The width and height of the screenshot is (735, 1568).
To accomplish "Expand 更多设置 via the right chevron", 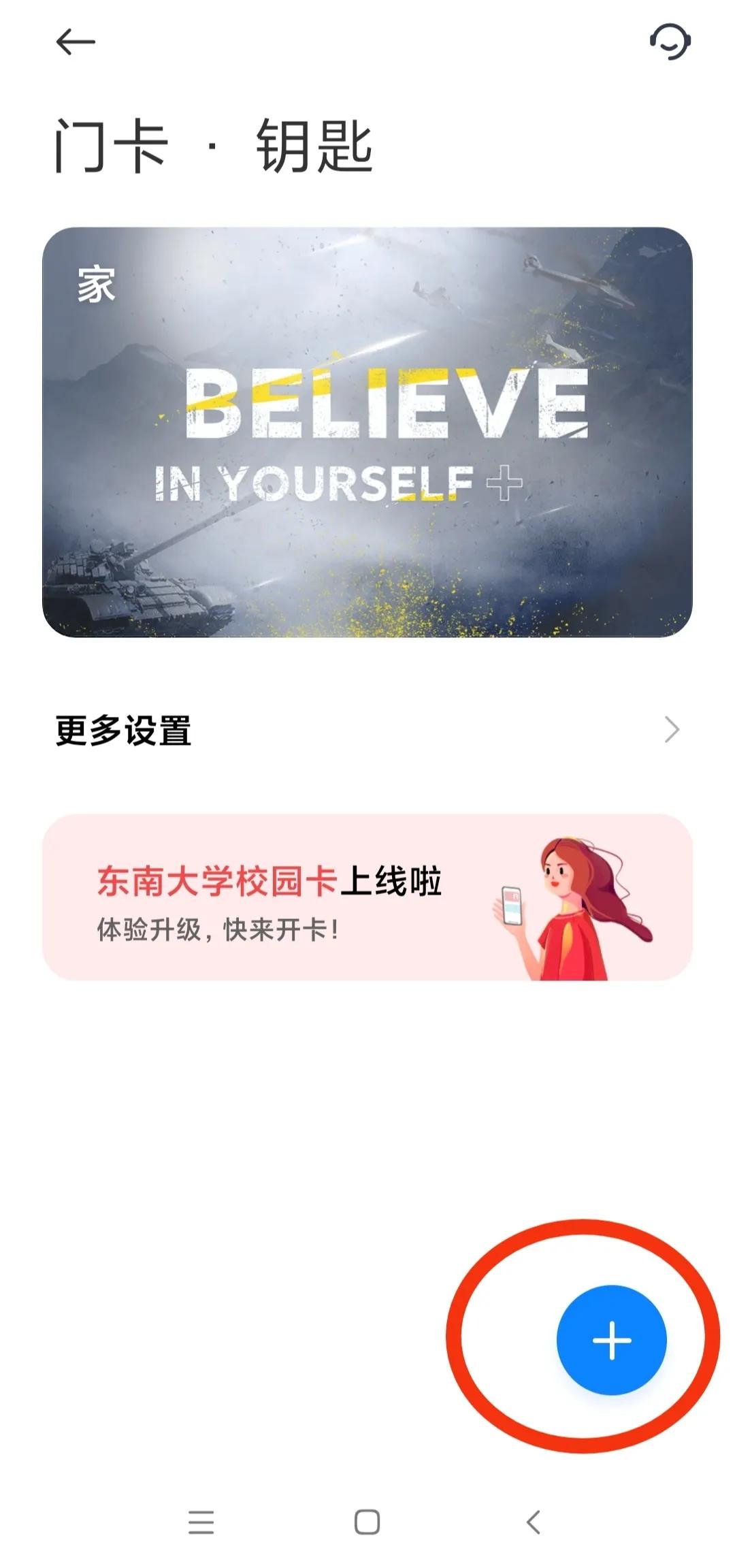I will [x=673, y=730].
